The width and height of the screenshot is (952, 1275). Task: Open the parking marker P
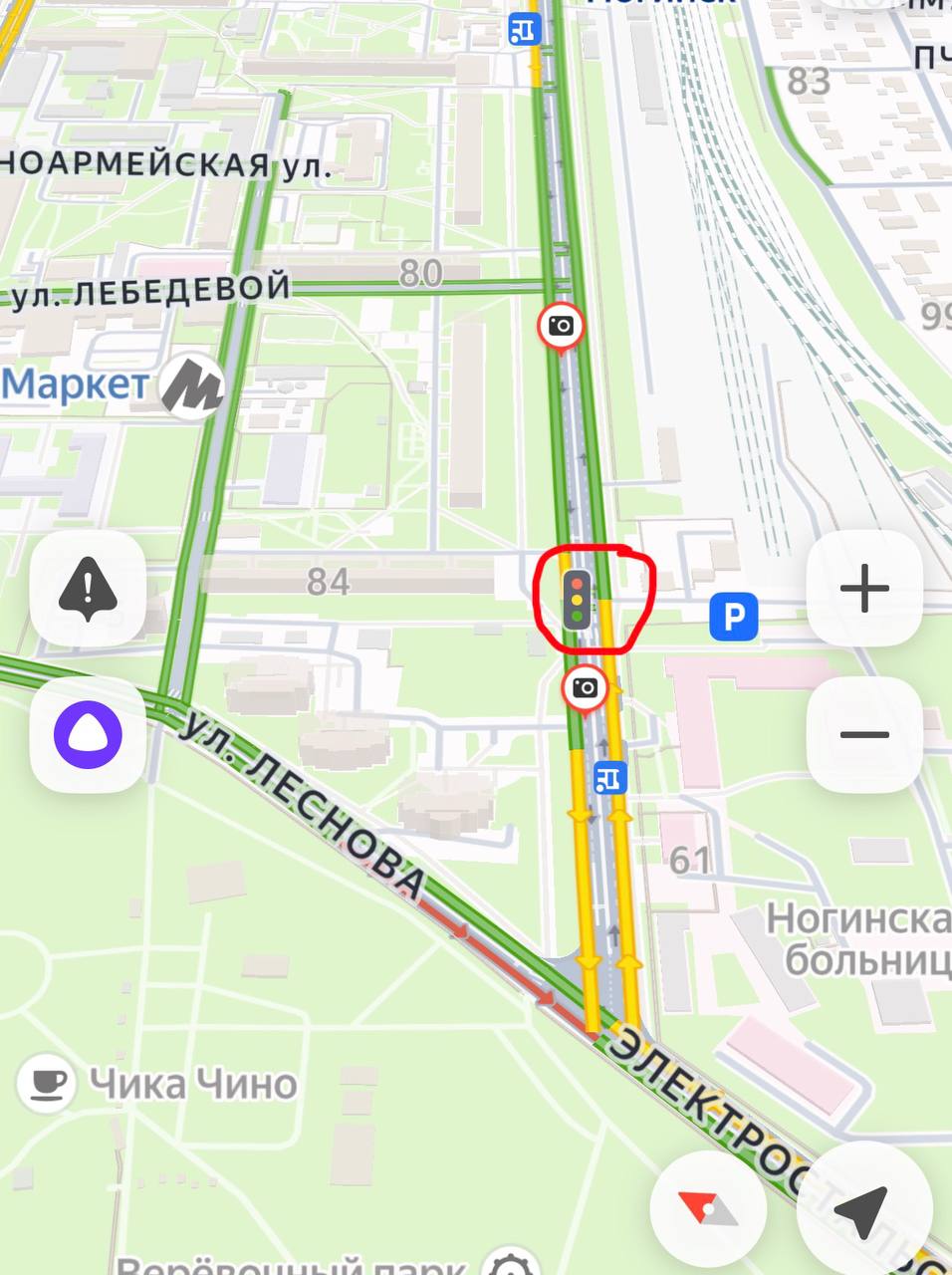coord(734,618)
